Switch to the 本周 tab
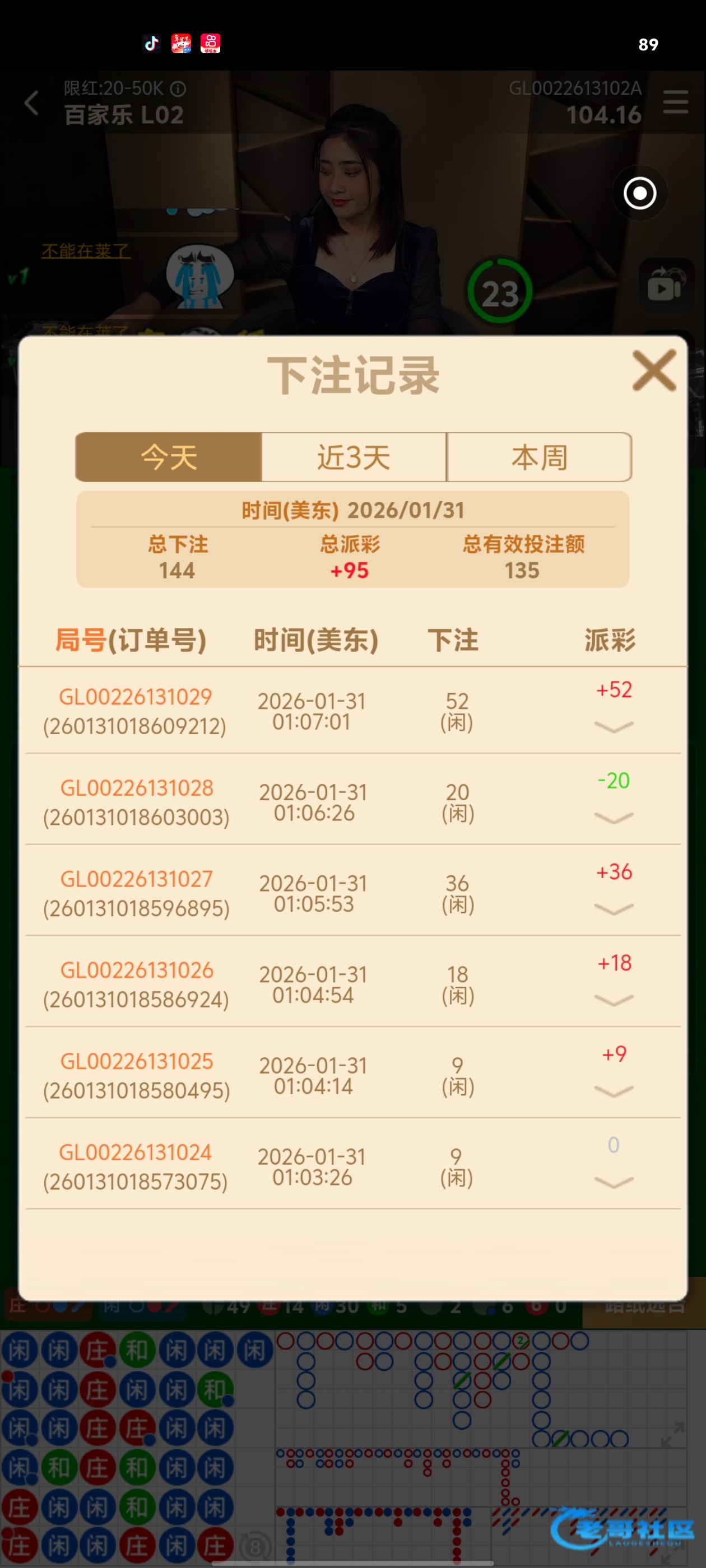 point(539,457)
